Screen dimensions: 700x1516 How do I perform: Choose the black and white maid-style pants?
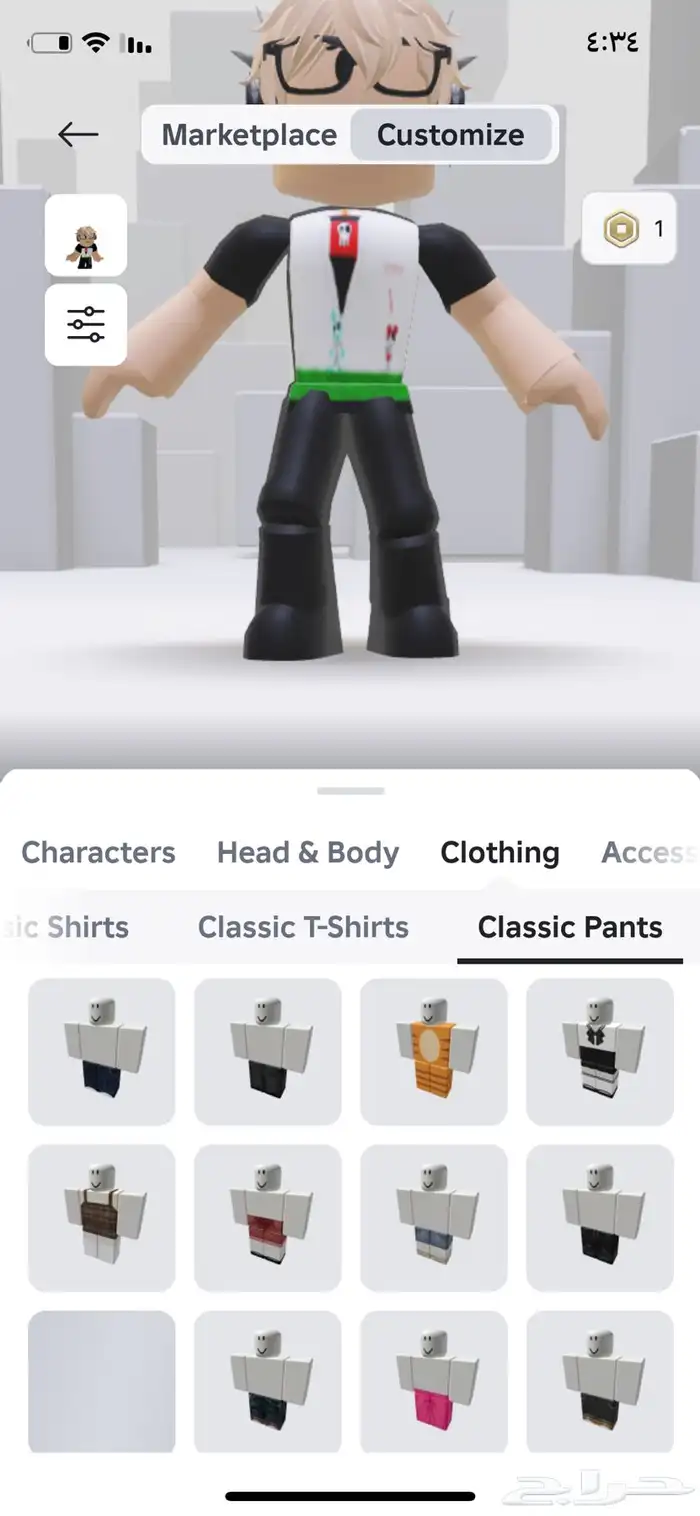(600, 1051)
